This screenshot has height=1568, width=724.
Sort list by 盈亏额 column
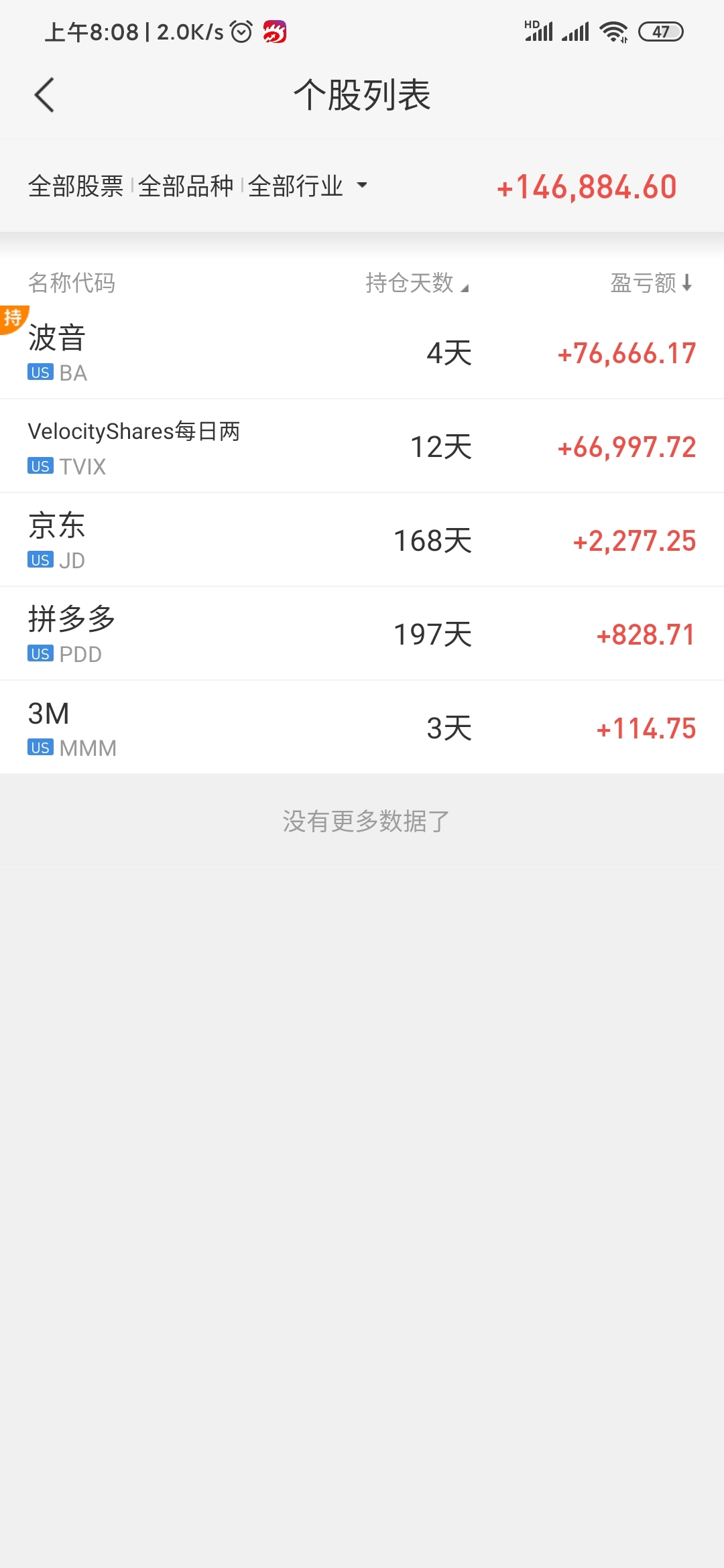[651, 283]
